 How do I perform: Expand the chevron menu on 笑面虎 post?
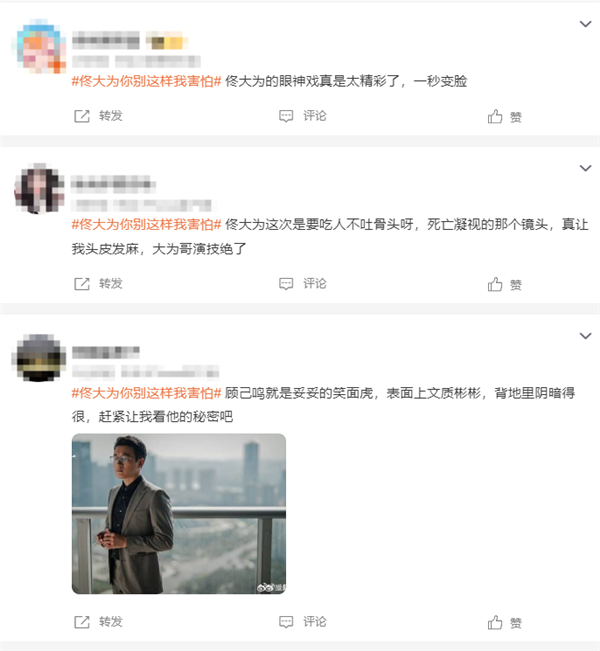(x=586, y=336)
